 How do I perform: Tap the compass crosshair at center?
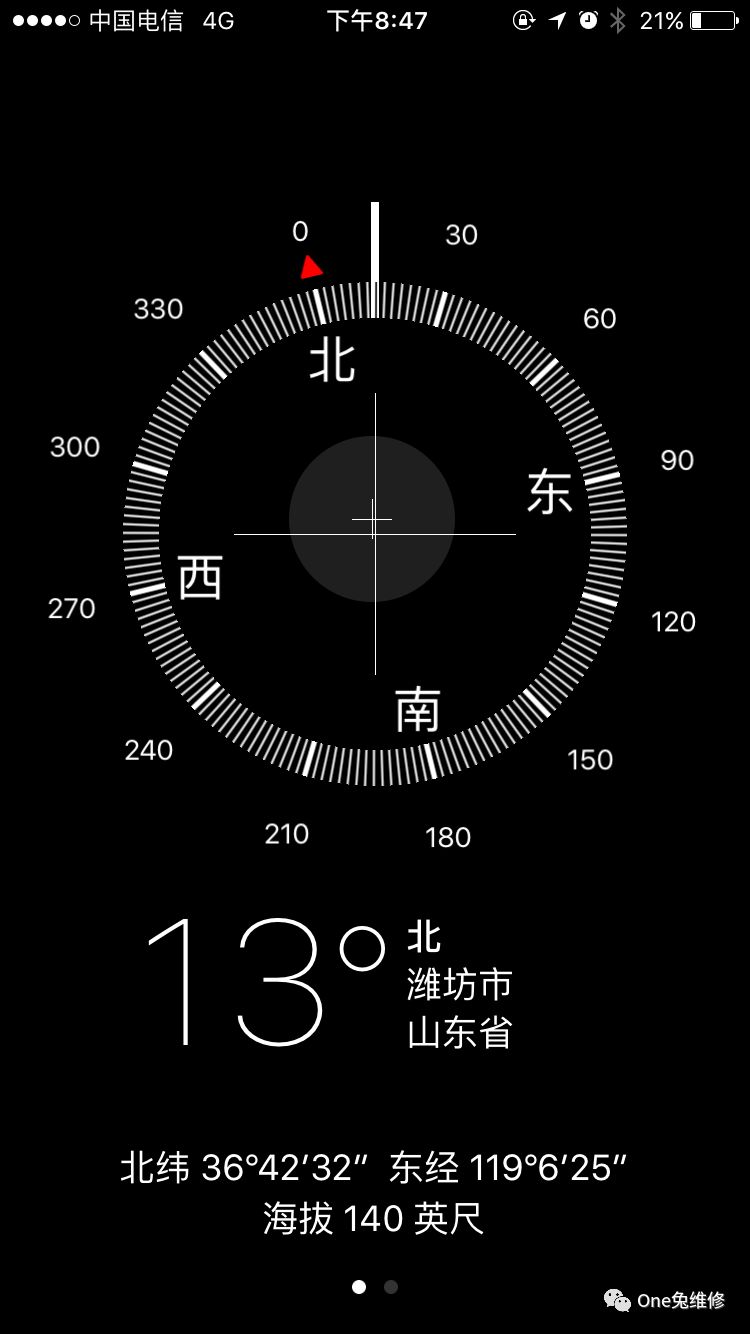click(374, 520)
